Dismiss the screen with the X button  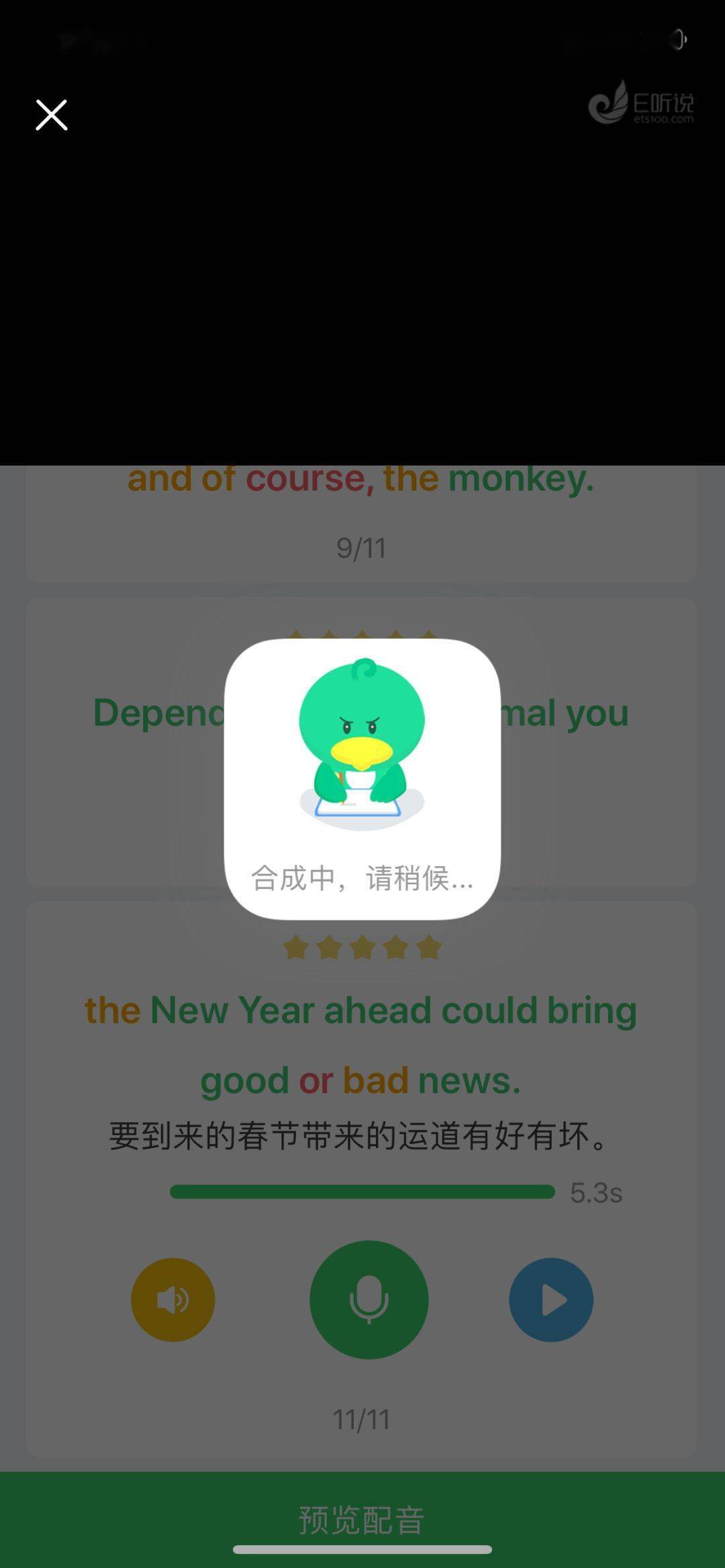50,114
